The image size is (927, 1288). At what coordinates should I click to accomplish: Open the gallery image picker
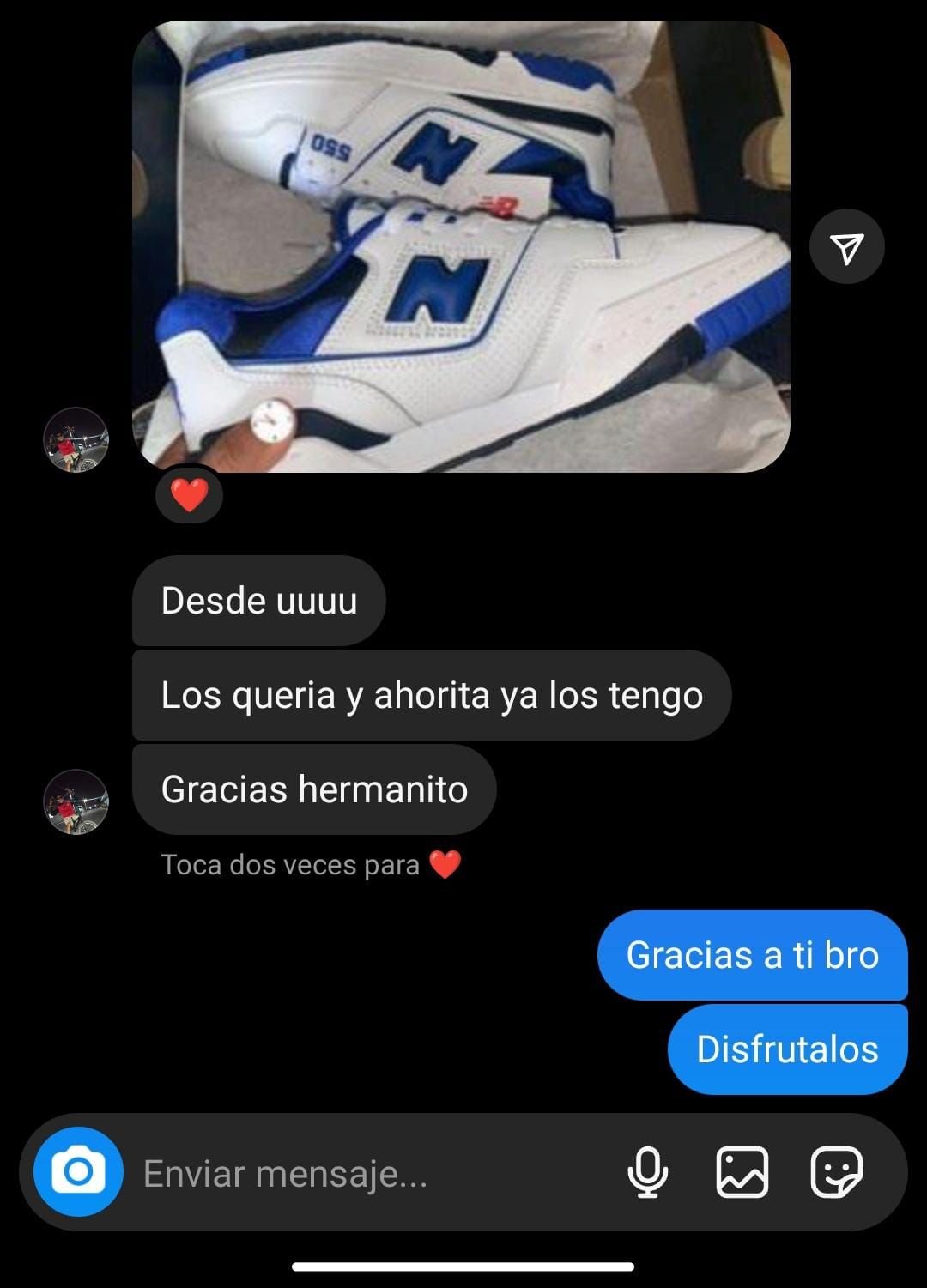coord(742,1171)
